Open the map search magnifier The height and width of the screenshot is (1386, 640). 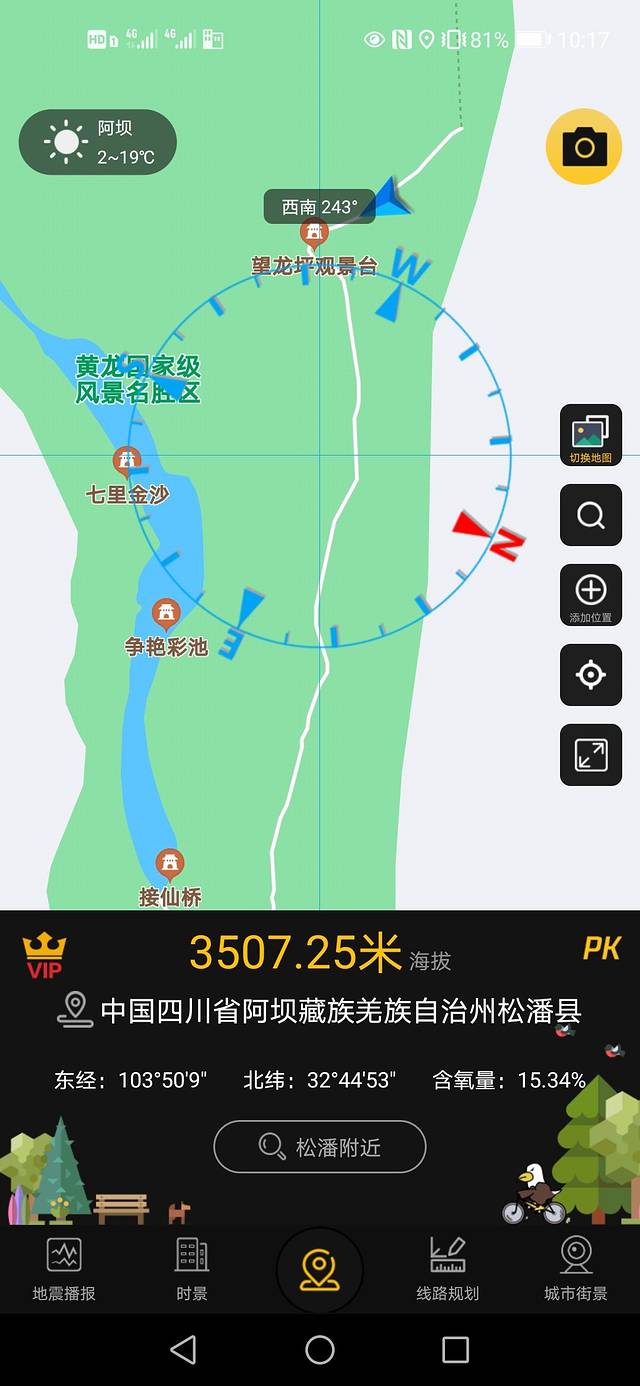[590, 515]
